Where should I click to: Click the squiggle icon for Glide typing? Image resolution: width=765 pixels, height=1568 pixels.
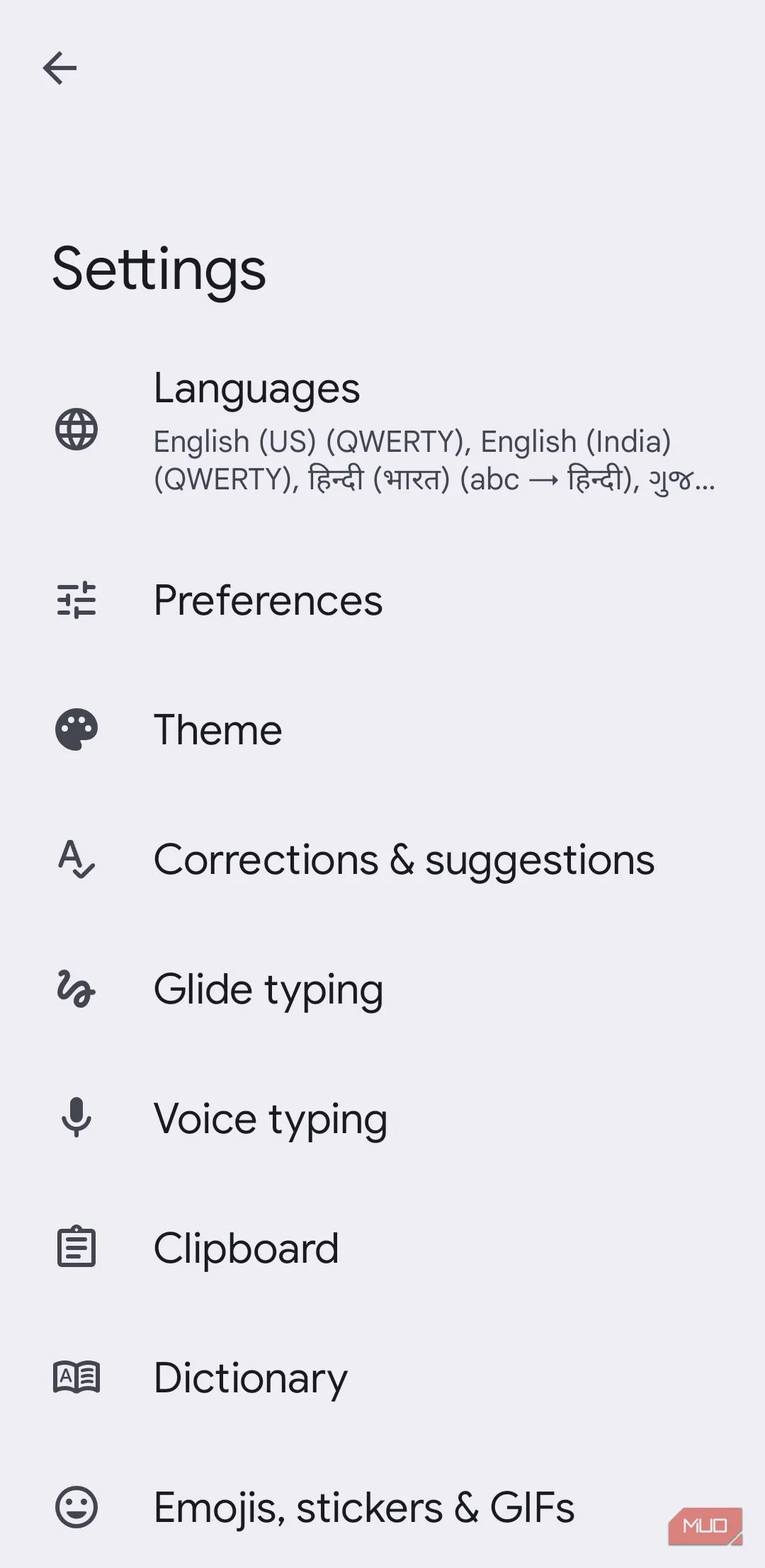(x=76, y=989)
